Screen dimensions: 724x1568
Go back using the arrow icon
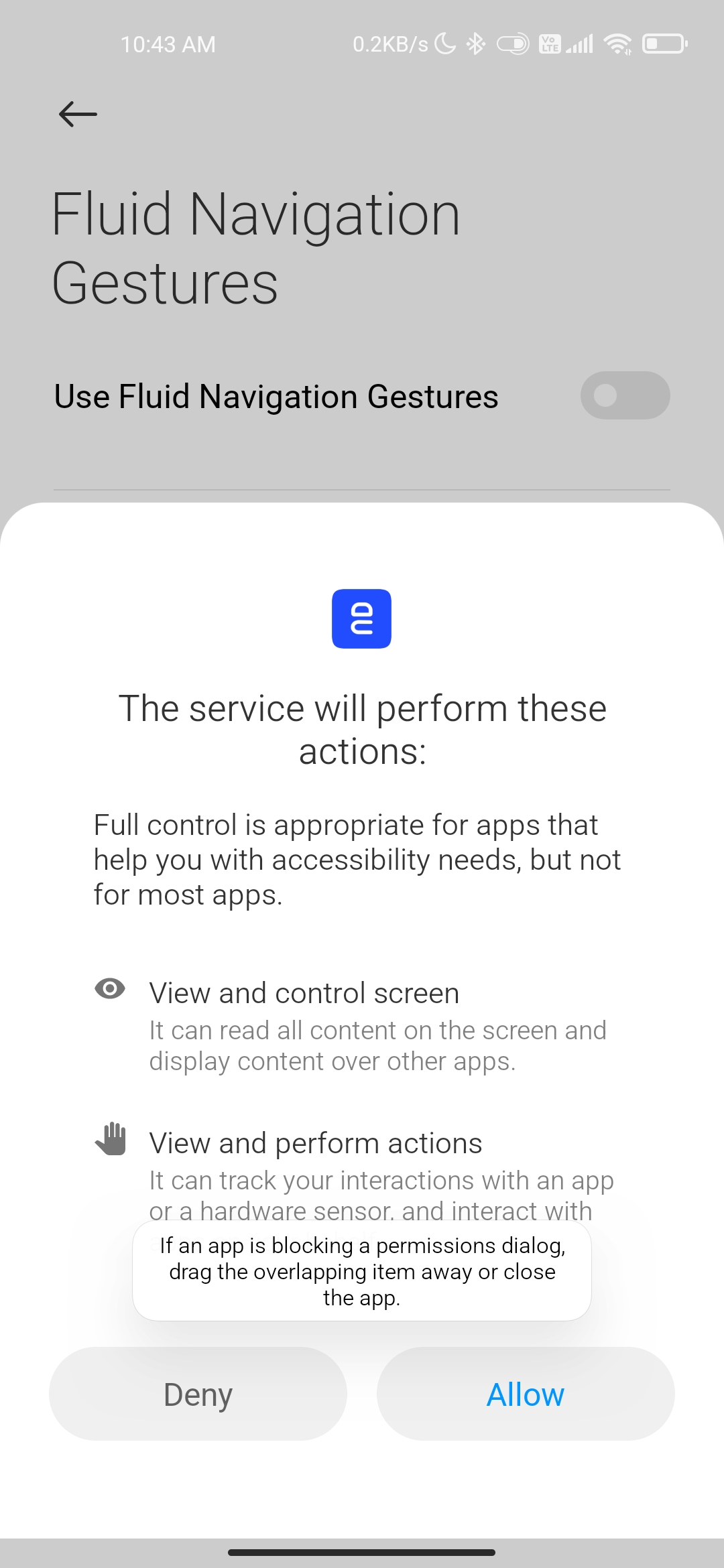pyautogui.click(x=78, y=114)
